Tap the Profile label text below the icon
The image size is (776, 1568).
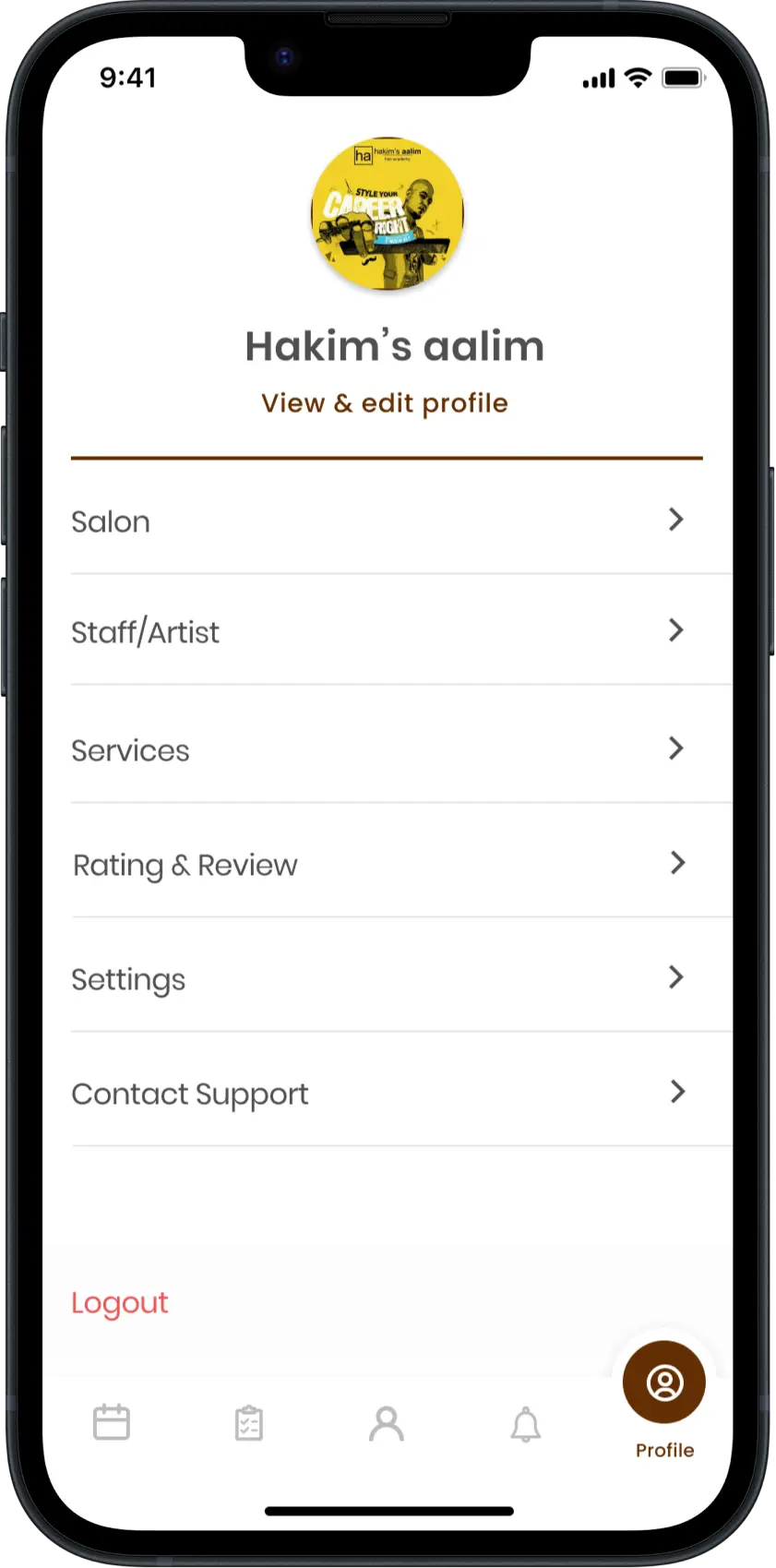[x=663, y=1450]
